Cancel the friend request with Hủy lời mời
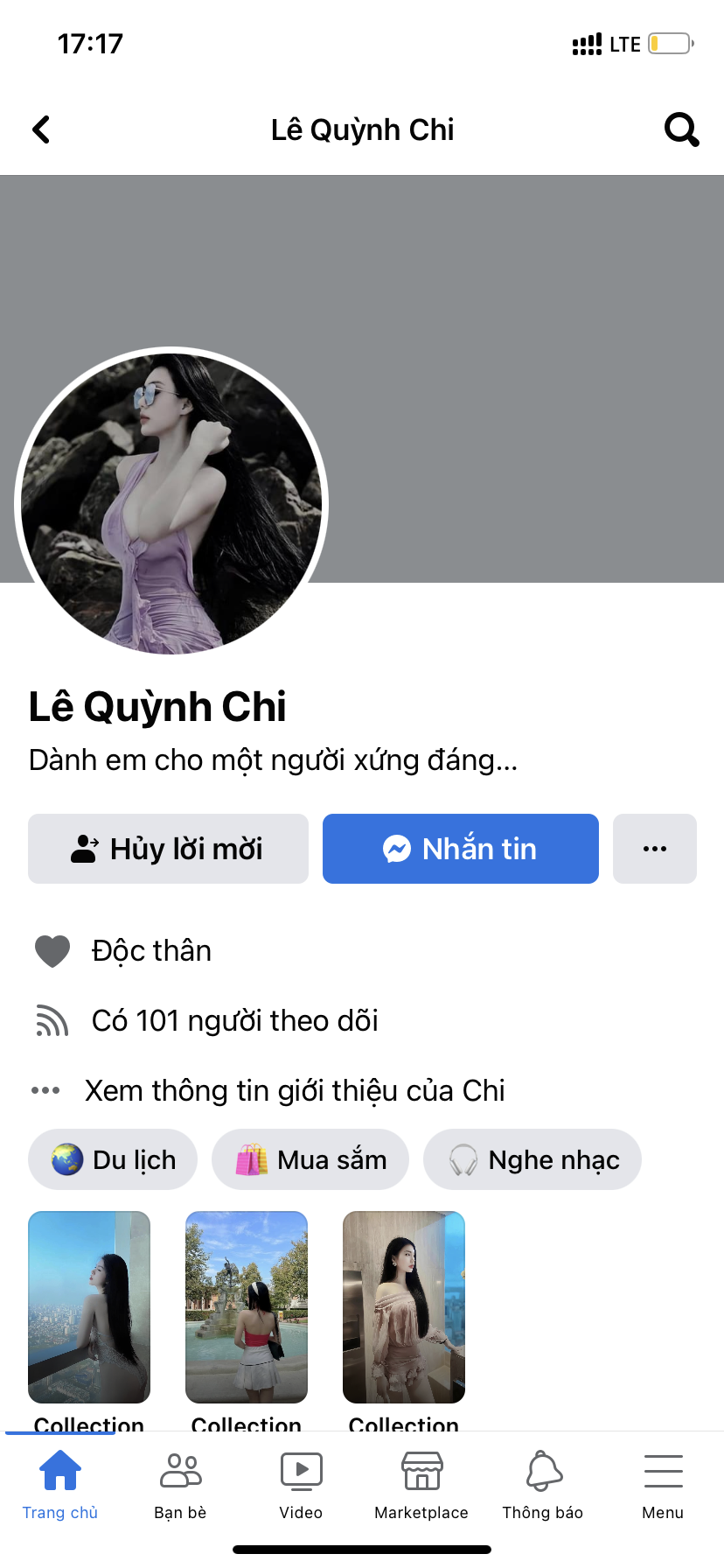The width and height of the screenshot is (724, 1568). click(x=168, y=849)
